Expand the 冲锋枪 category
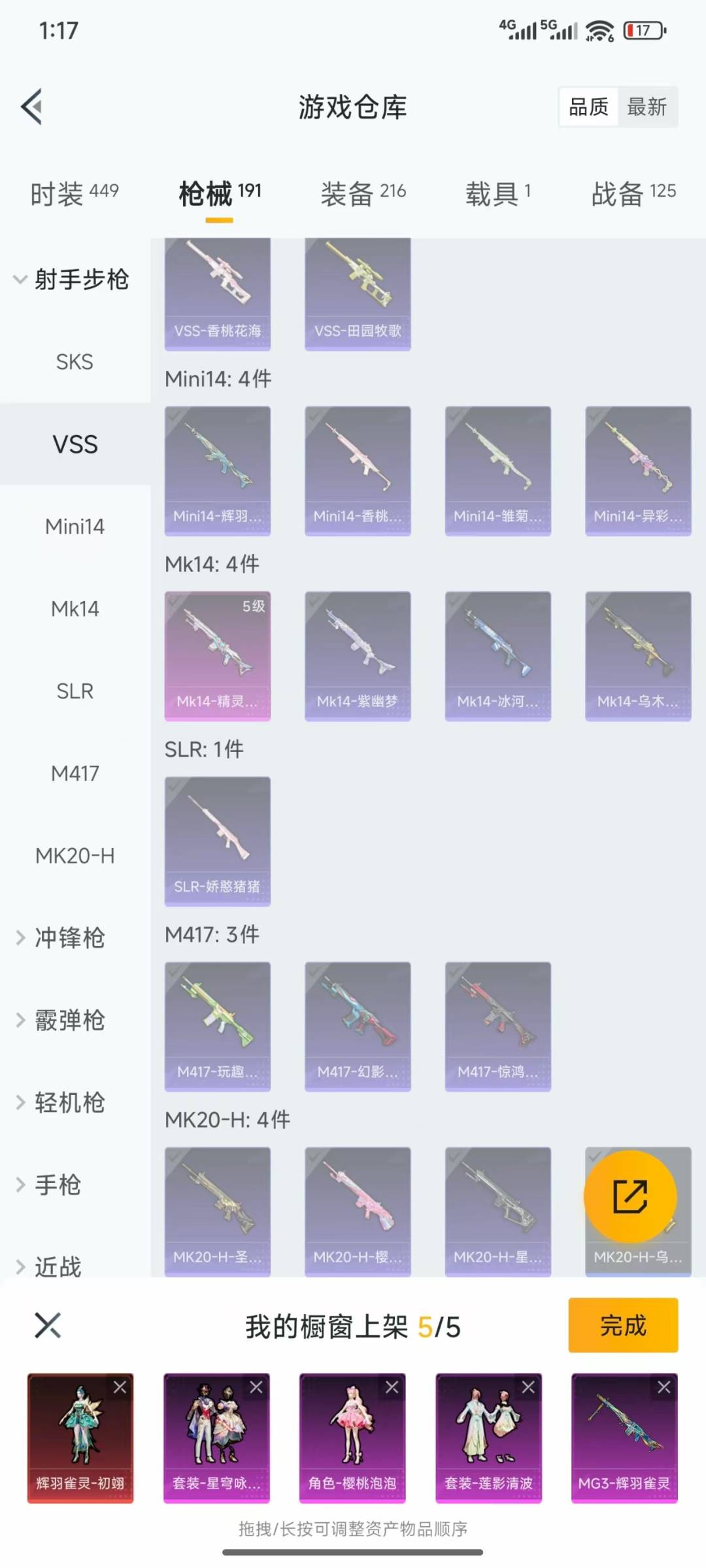 tap(69, 938)
